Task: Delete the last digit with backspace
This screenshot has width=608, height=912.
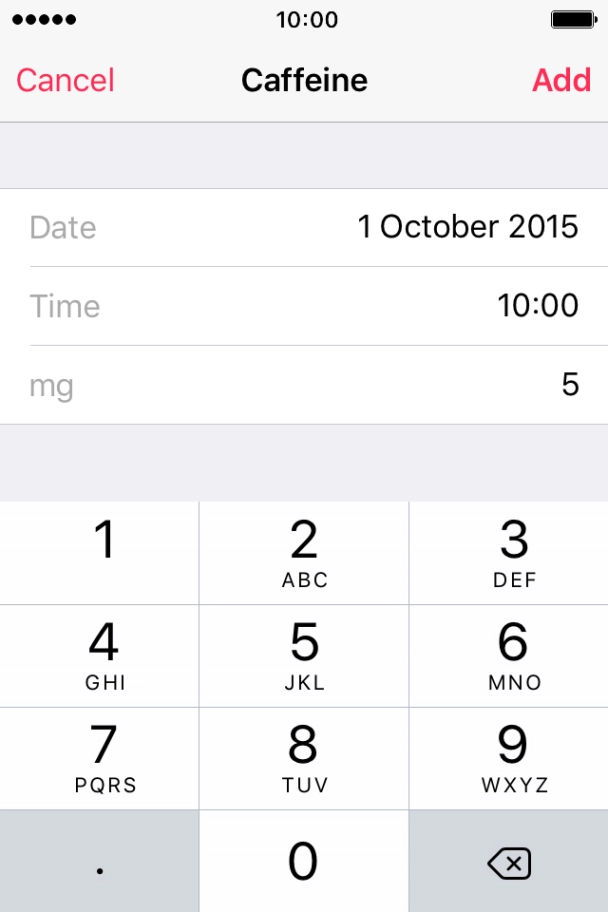Action: (x=509, y=862)
